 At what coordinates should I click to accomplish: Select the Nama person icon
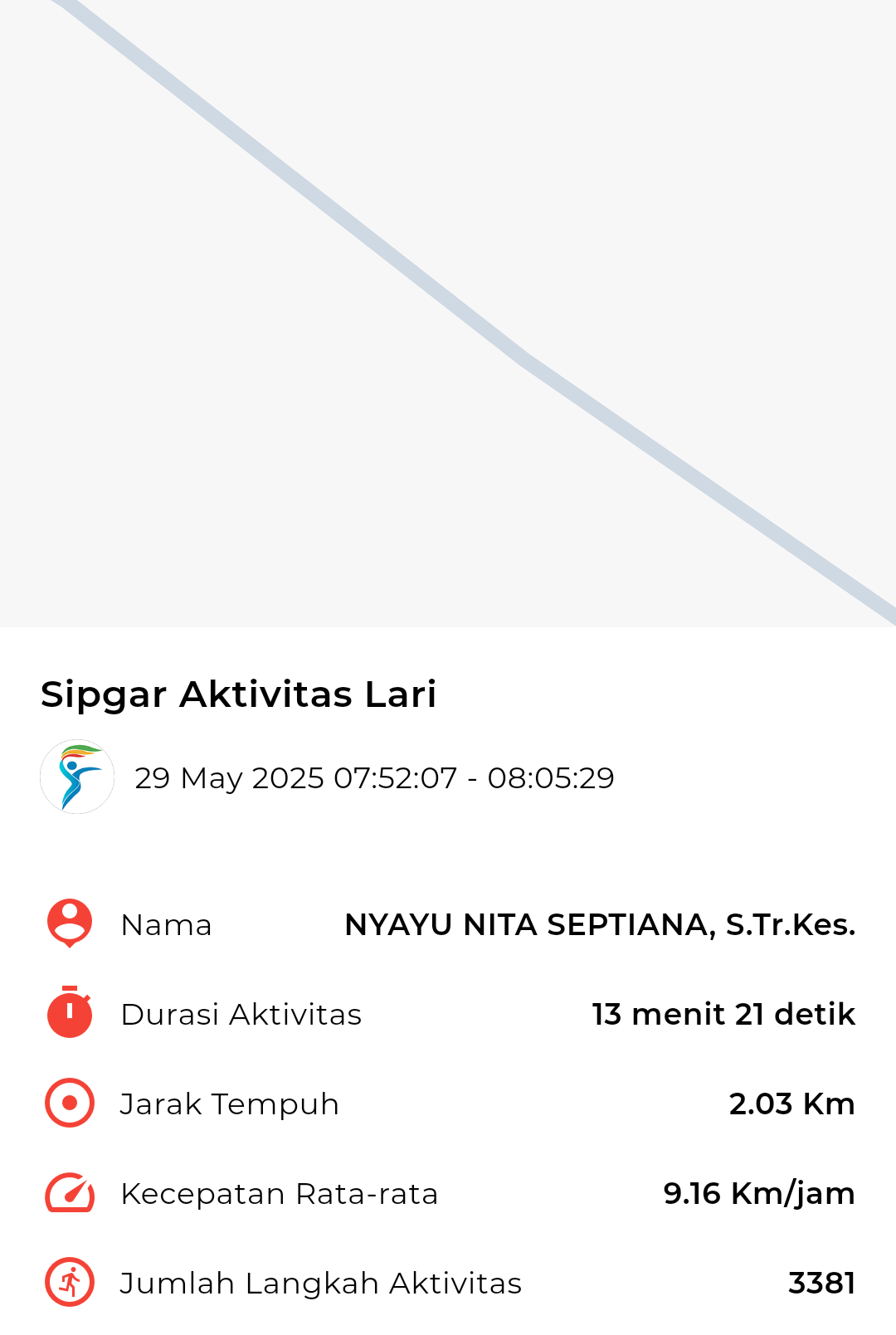pos(70,924)
